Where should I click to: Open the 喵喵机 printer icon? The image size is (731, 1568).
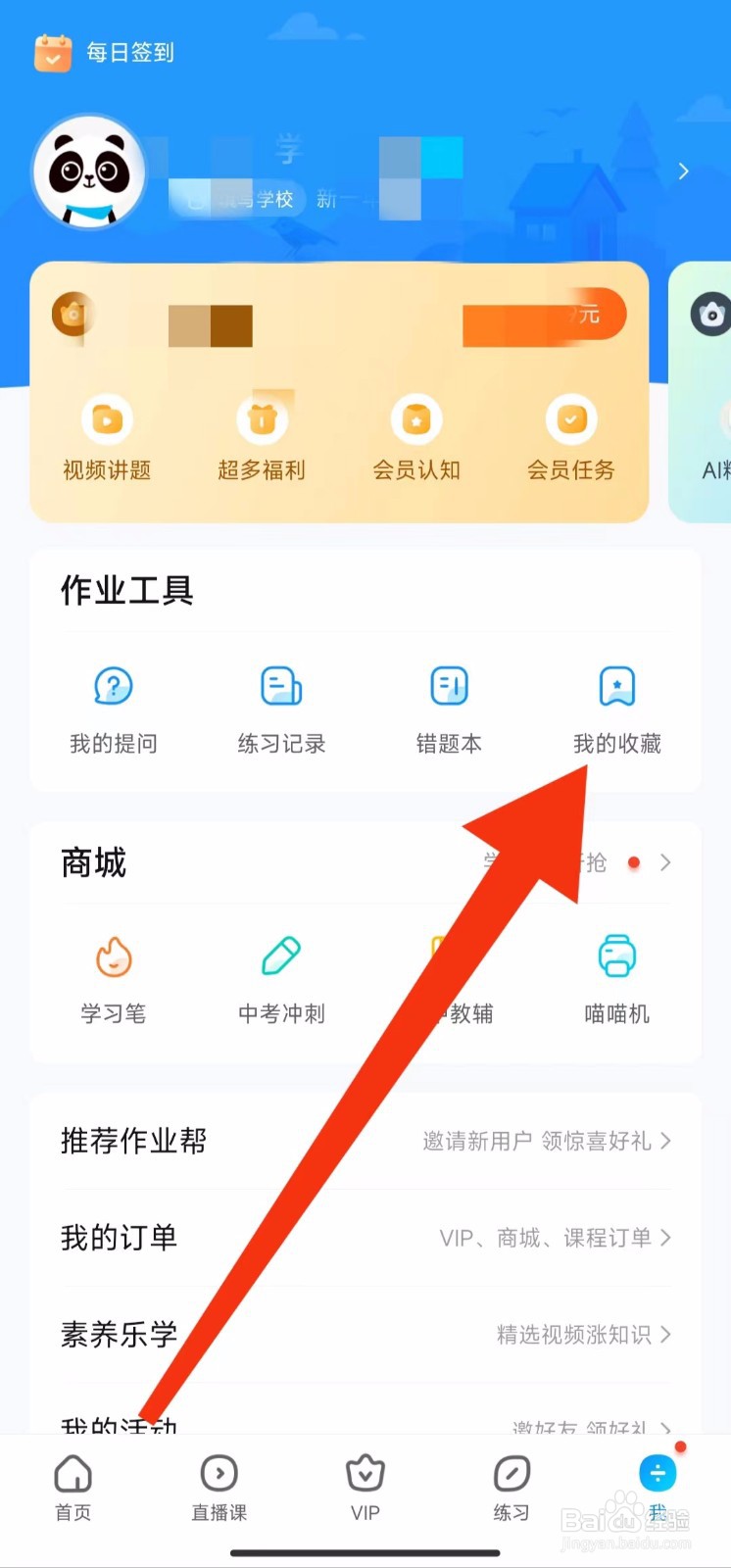tap(616, 955)
